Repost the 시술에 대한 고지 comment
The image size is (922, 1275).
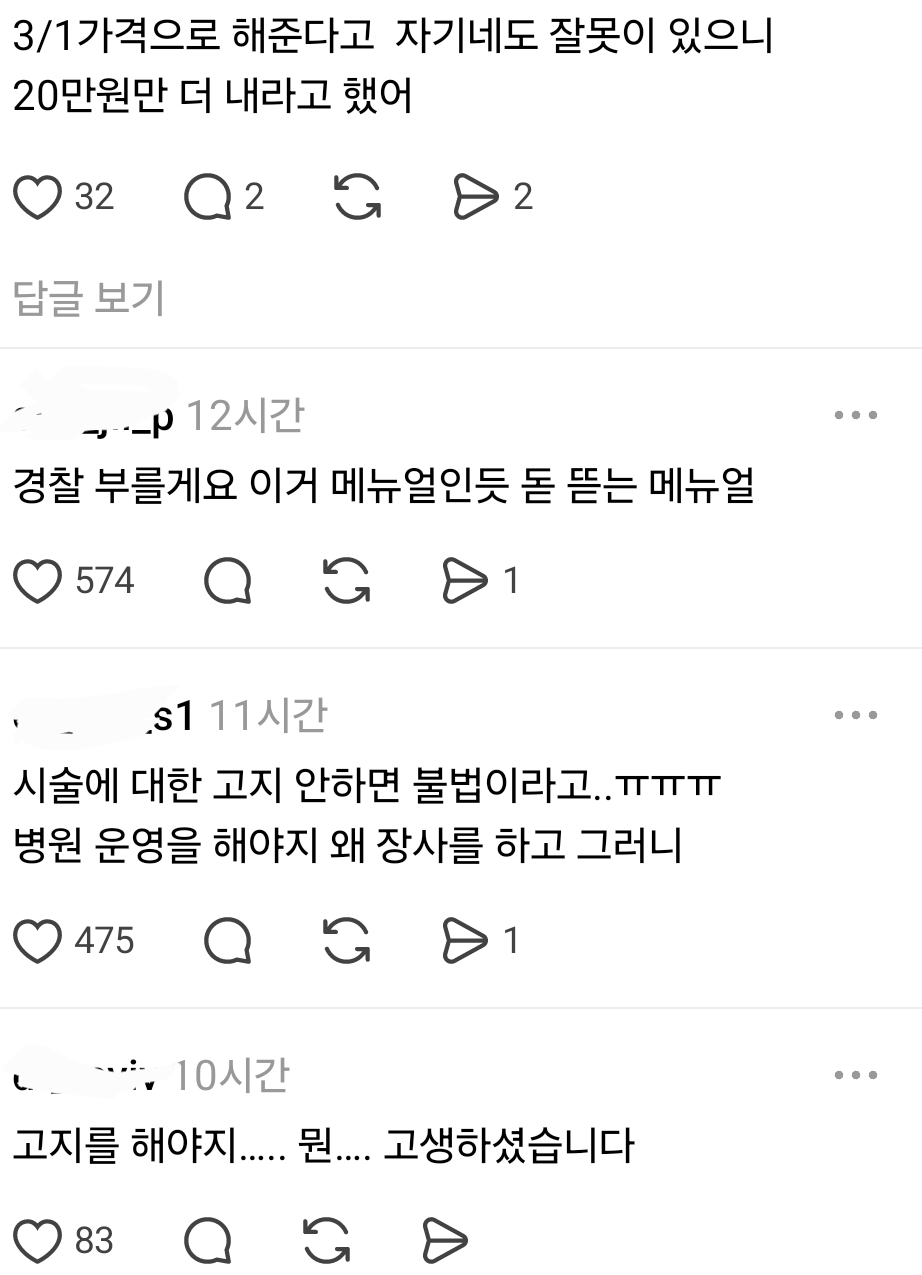pyautogui.click(x=347, y=941)
